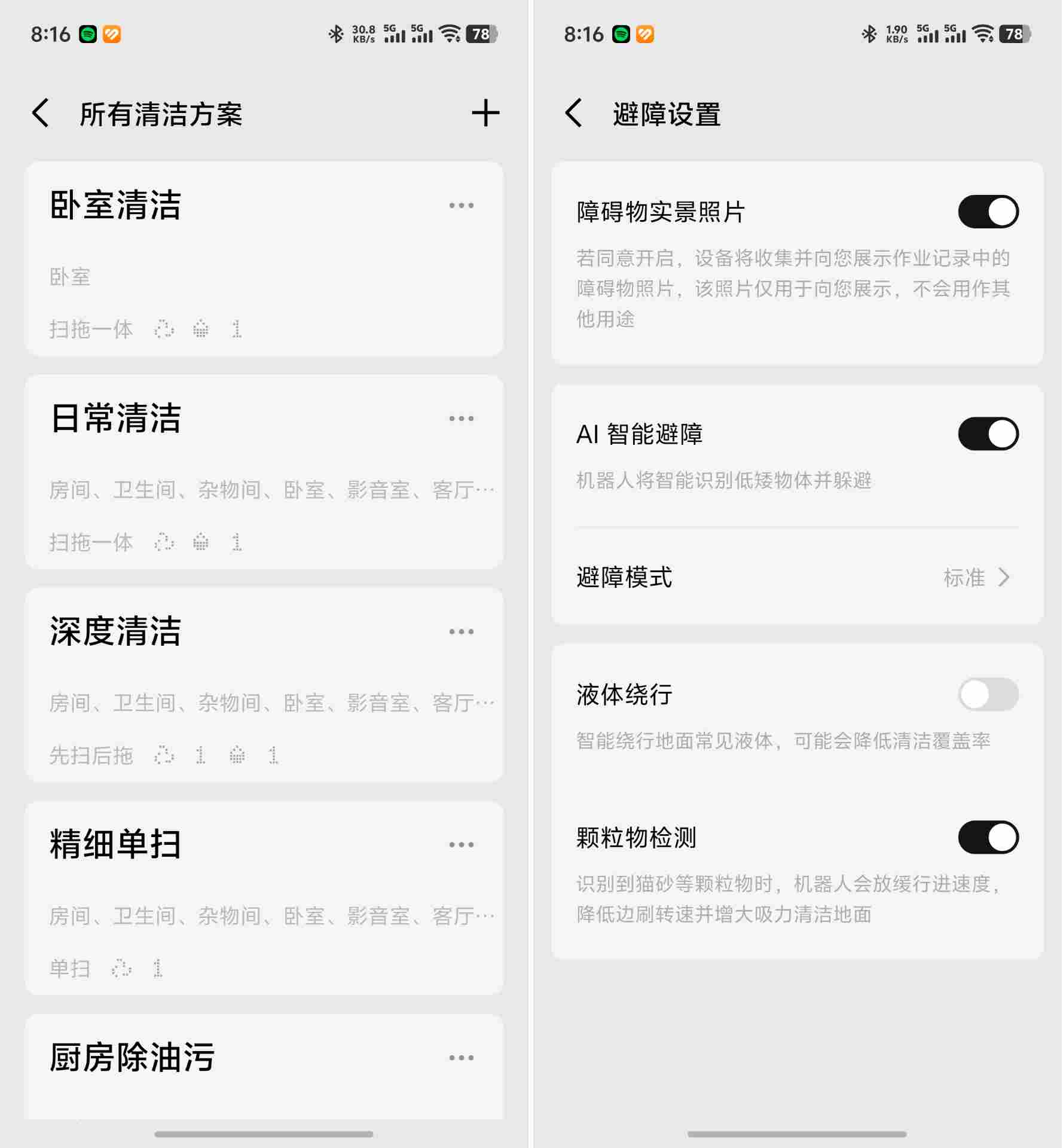Open more options for 精细单扫
The width and height of the screenshot is (1063, 1148).
point(461,845)
